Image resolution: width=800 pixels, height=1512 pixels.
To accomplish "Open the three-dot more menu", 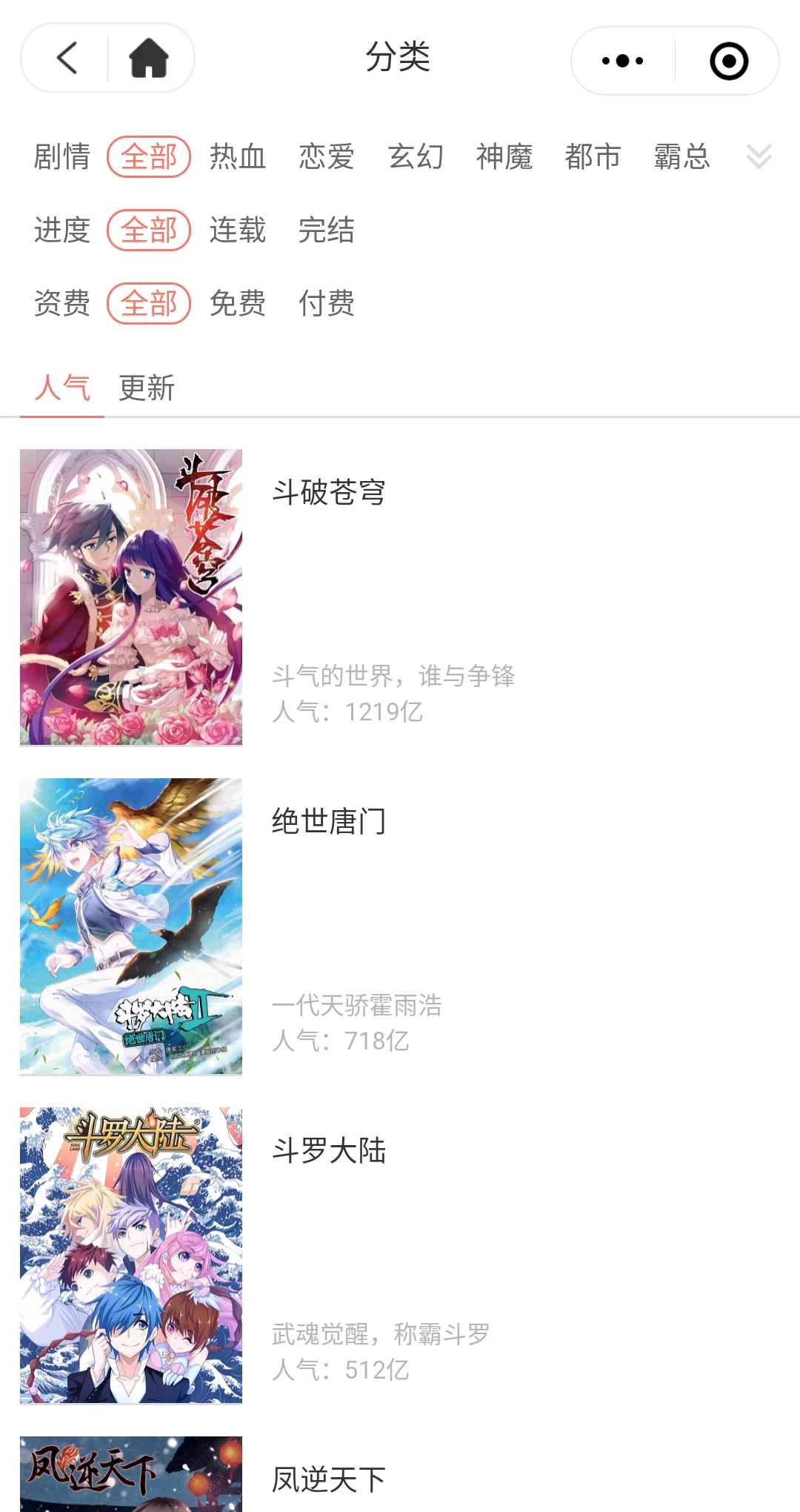I will point(622,61).
